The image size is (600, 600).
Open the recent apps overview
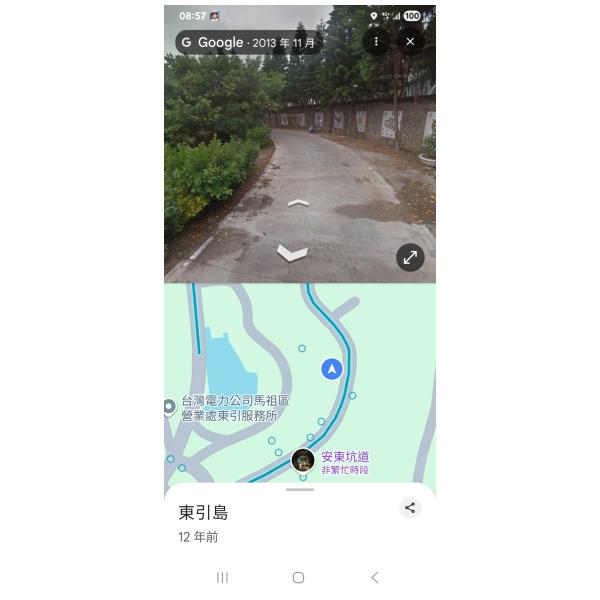(x=222, y=577)
